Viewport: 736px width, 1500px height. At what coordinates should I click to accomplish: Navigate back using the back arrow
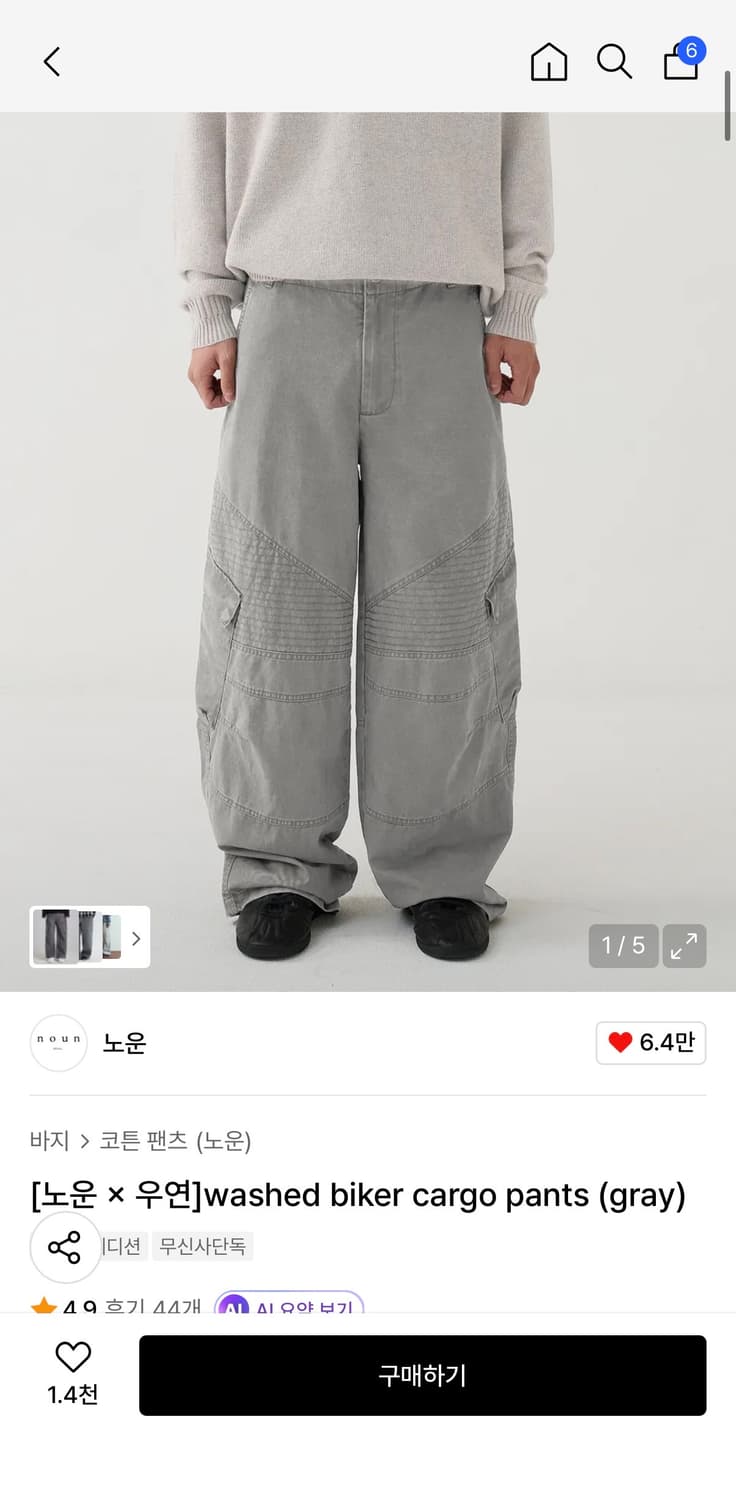[x=52, y=61]
